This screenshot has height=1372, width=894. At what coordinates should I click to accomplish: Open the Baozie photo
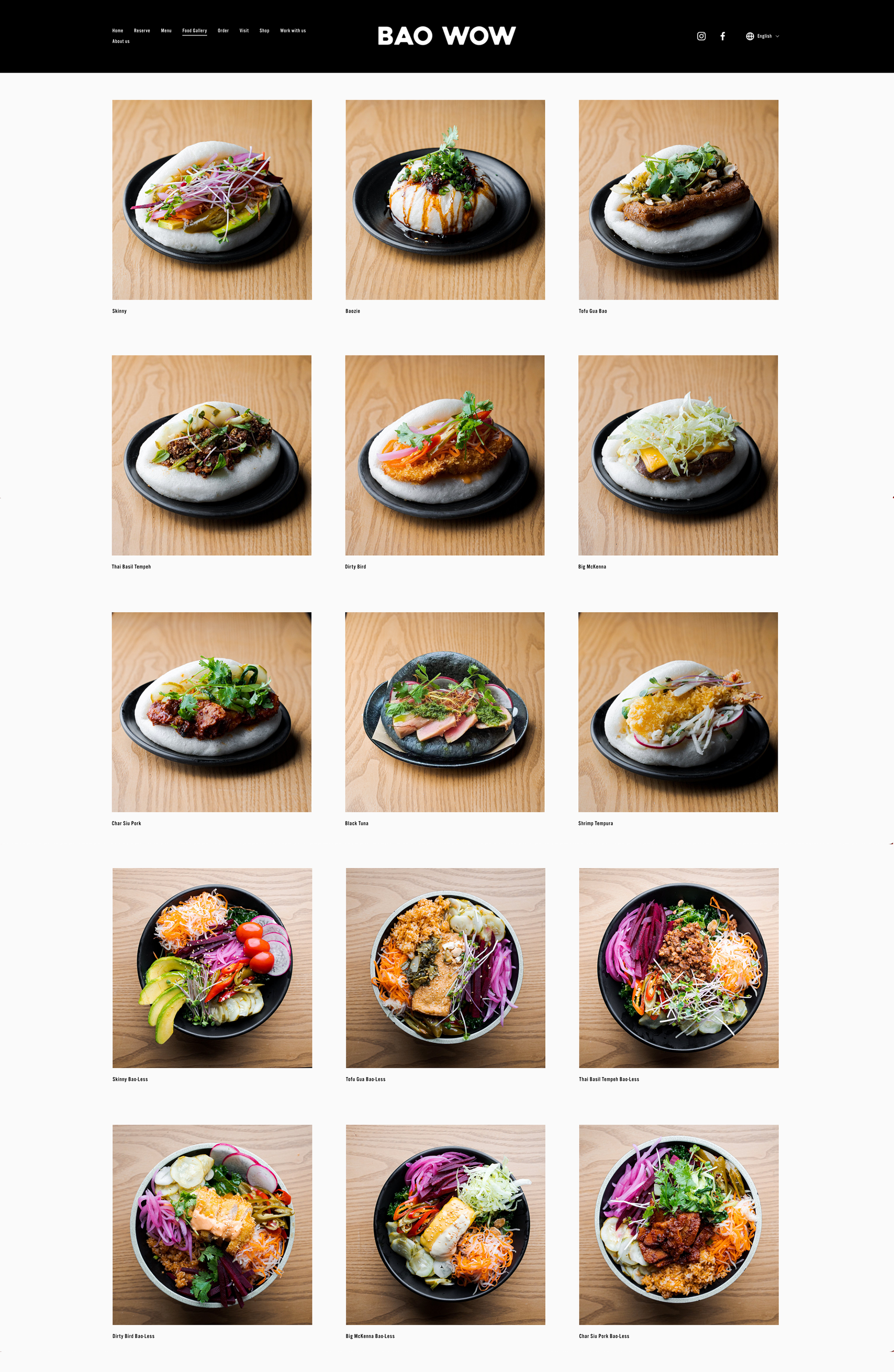coord(445,199)
